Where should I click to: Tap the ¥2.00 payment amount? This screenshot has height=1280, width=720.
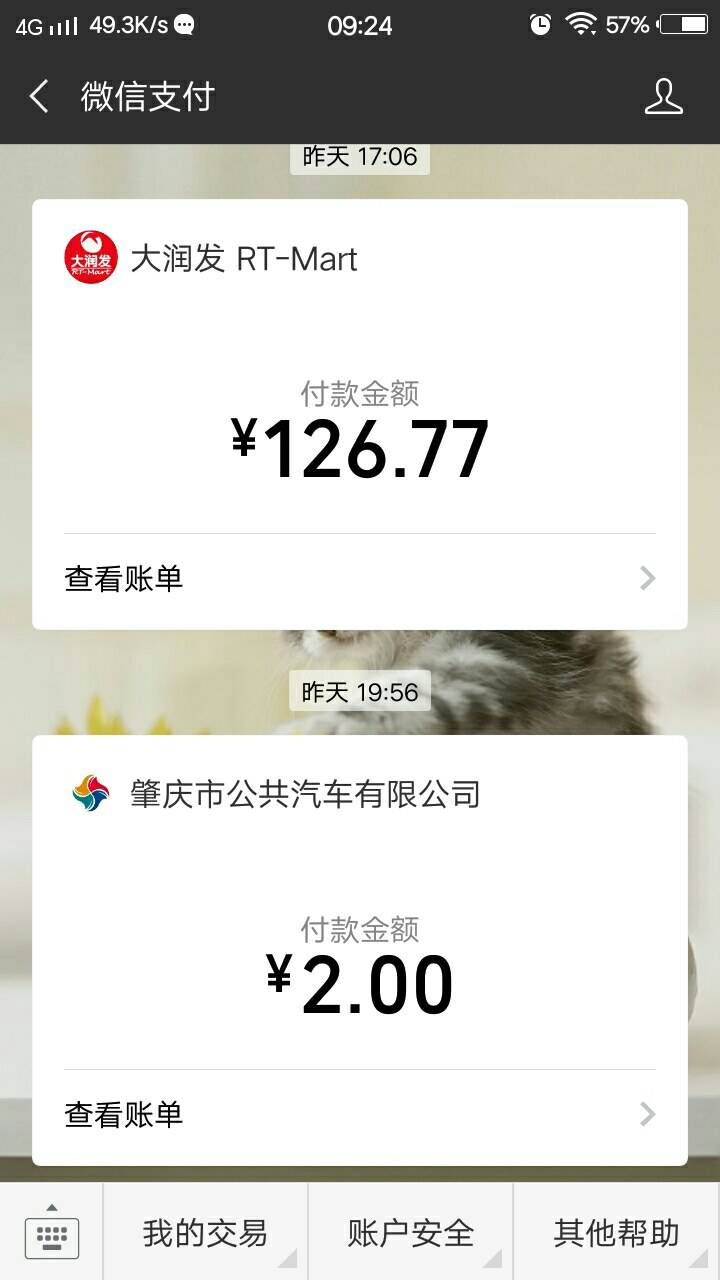pos(360,983)
